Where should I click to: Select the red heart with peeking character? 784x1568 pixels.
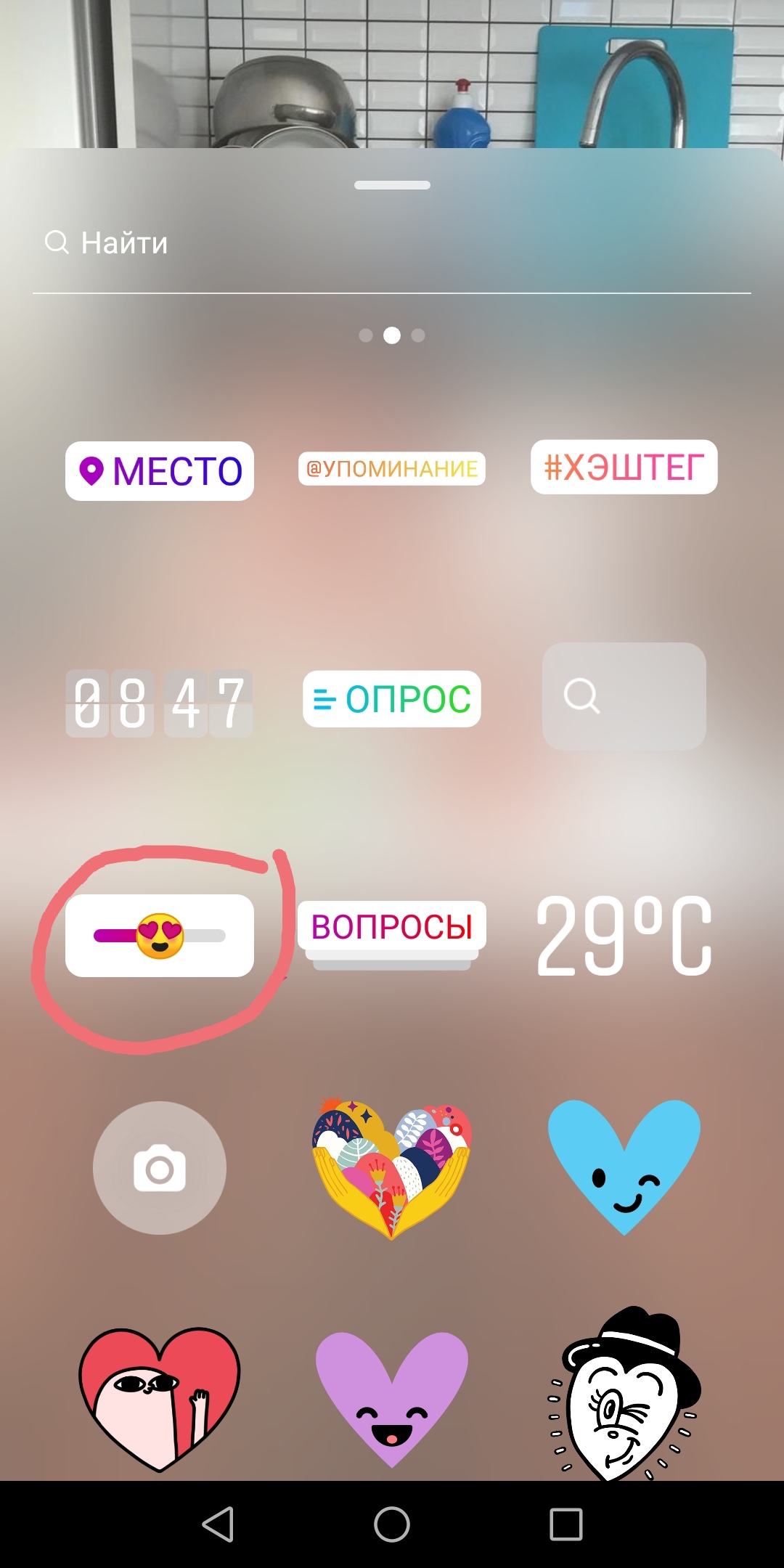tap(160, 1397)
